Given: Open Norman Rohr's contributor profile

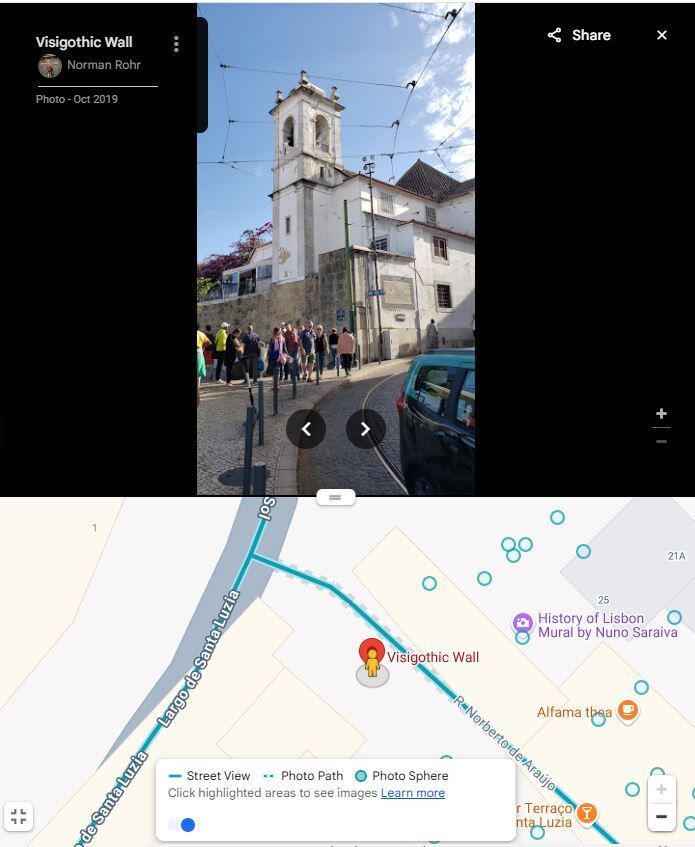Looking at the screenshot, I should click(x=103, y=65).
